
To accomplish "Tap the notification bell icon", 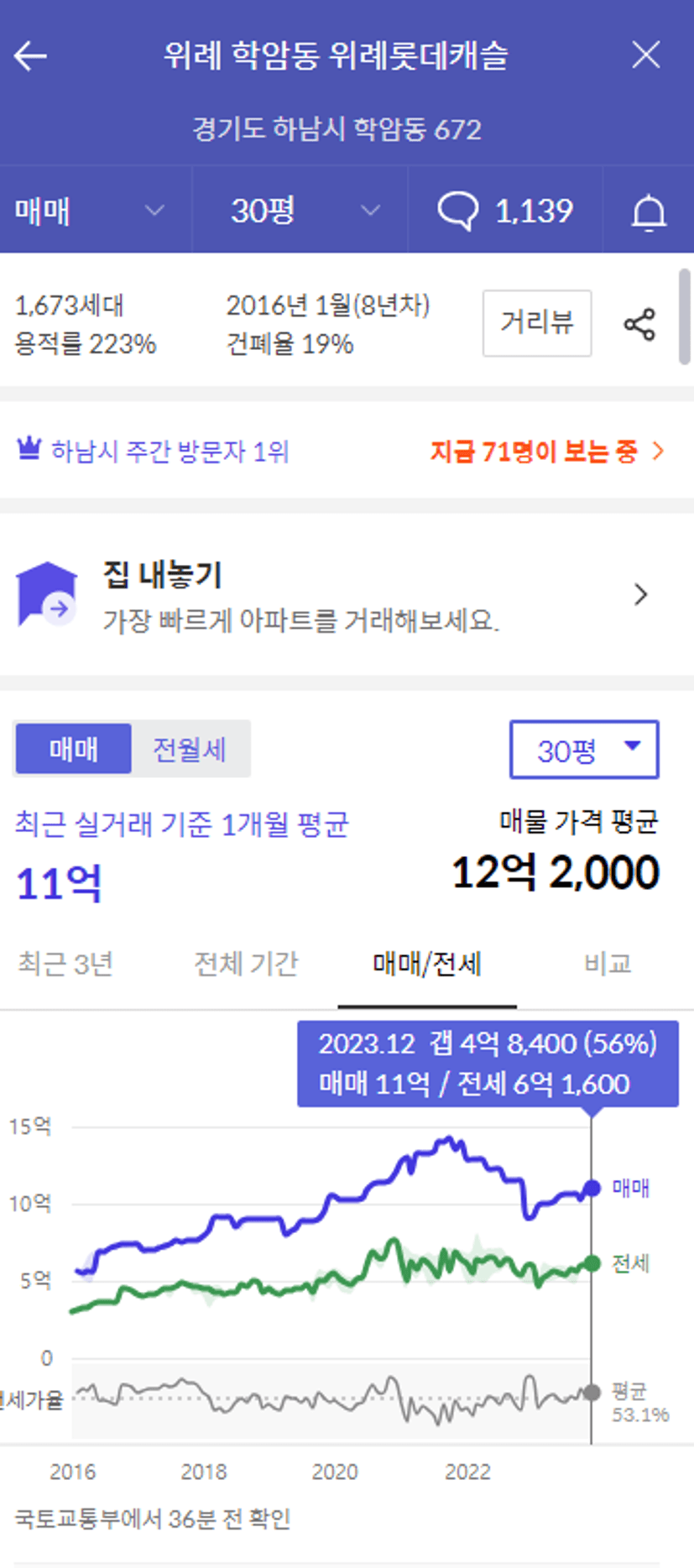I will [649, 212].
